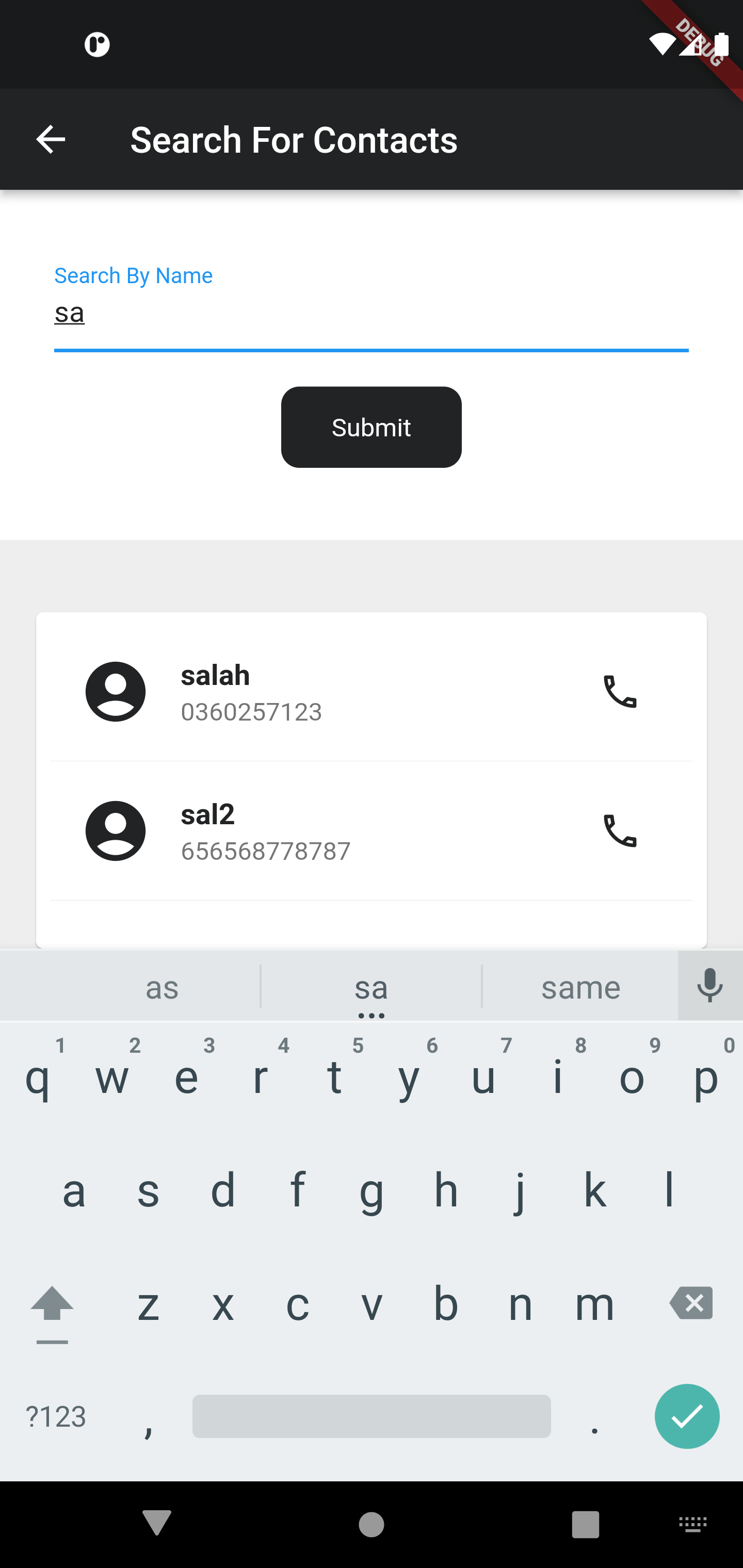The height and width of the screenshot is (1568, 743).
Task: Toggle the Shift key on the keyboard
Action: coord(52,1303)
